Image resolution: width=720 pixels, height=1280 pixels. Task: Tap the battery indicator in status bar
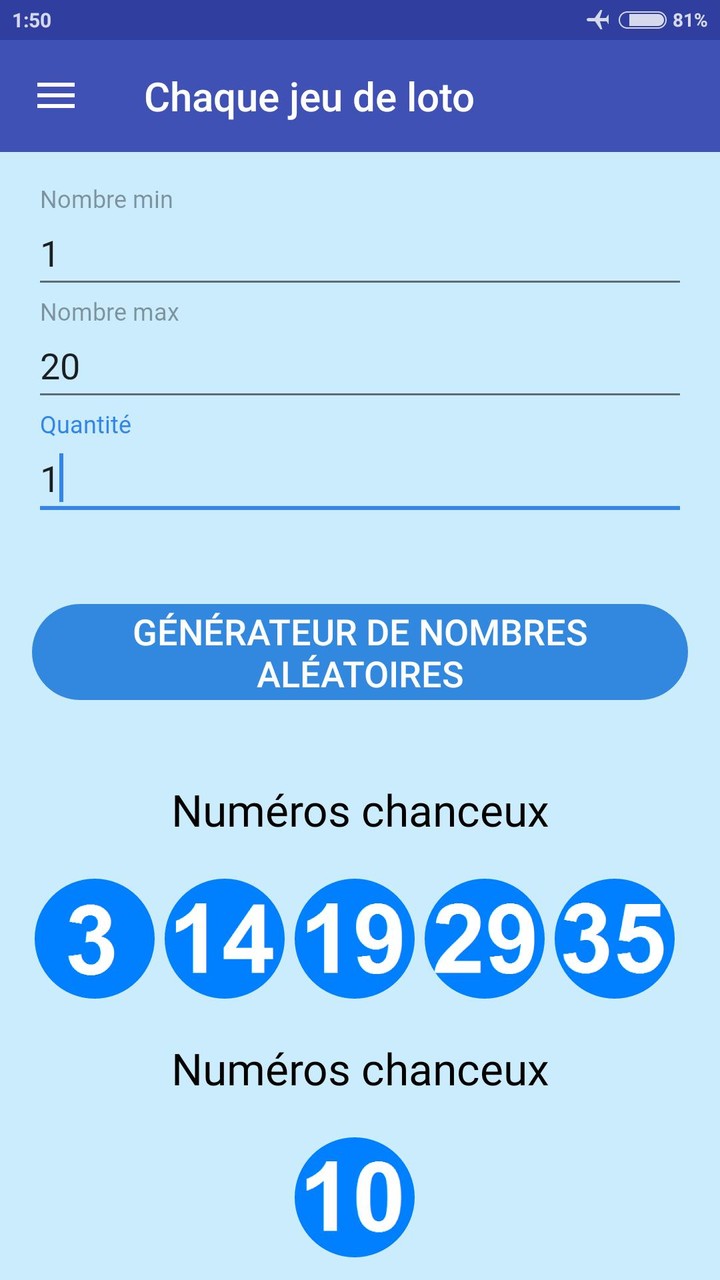(645, 18)
